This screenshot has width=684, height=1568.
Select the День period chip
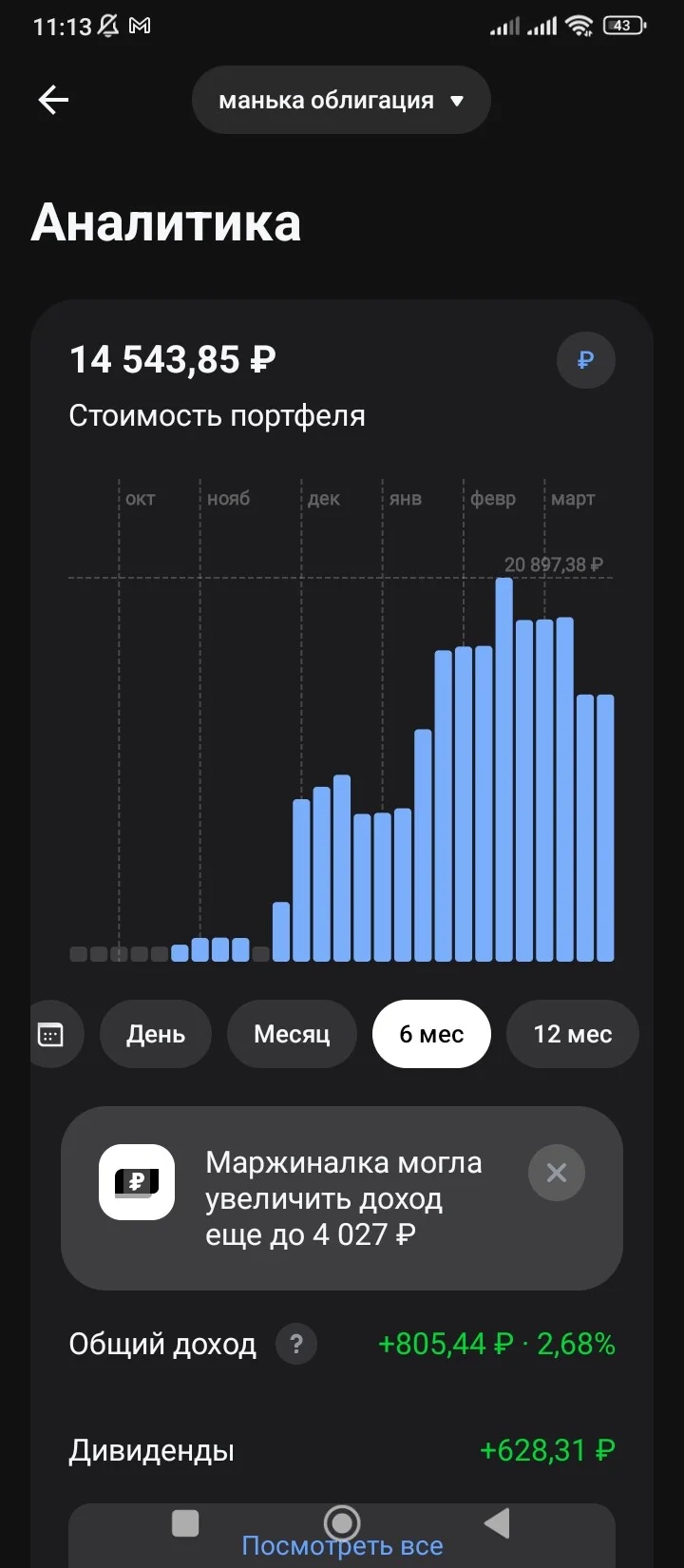(x=156, y=1034)
